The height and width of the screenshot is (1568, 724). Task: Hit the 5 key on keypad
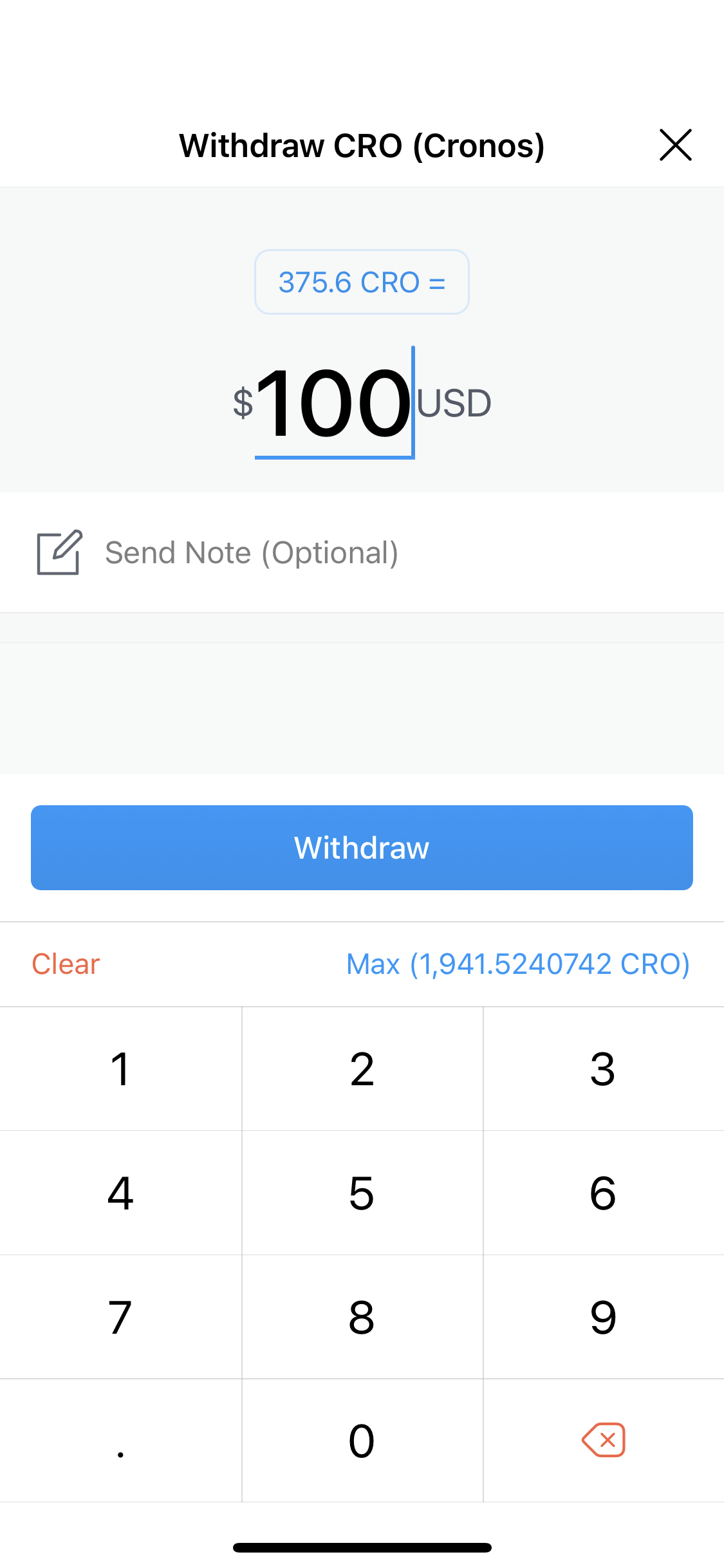tap(362, 1193)
